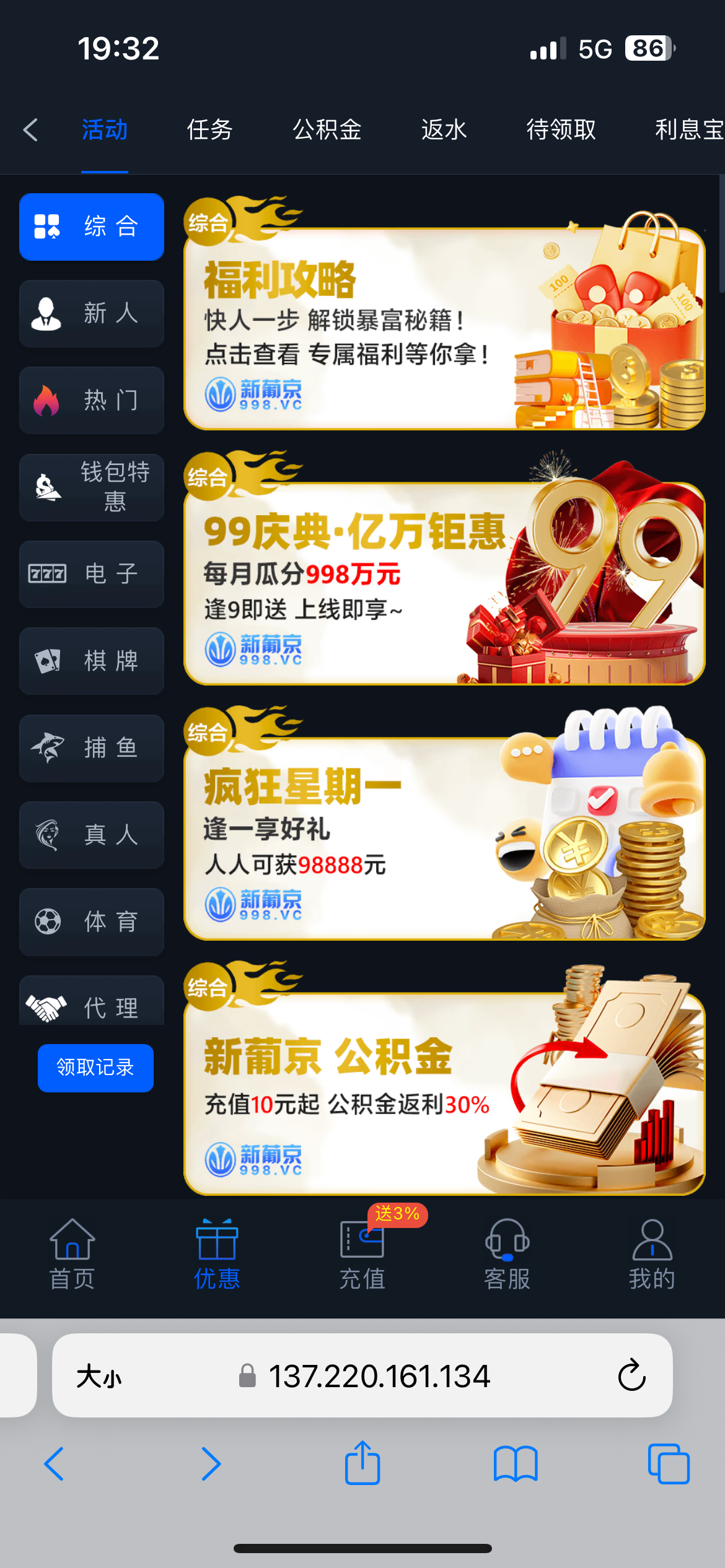The width and height of the screenshot is (725, 1568).
Task: Open the 捕鱼 category
Action: 92,747
